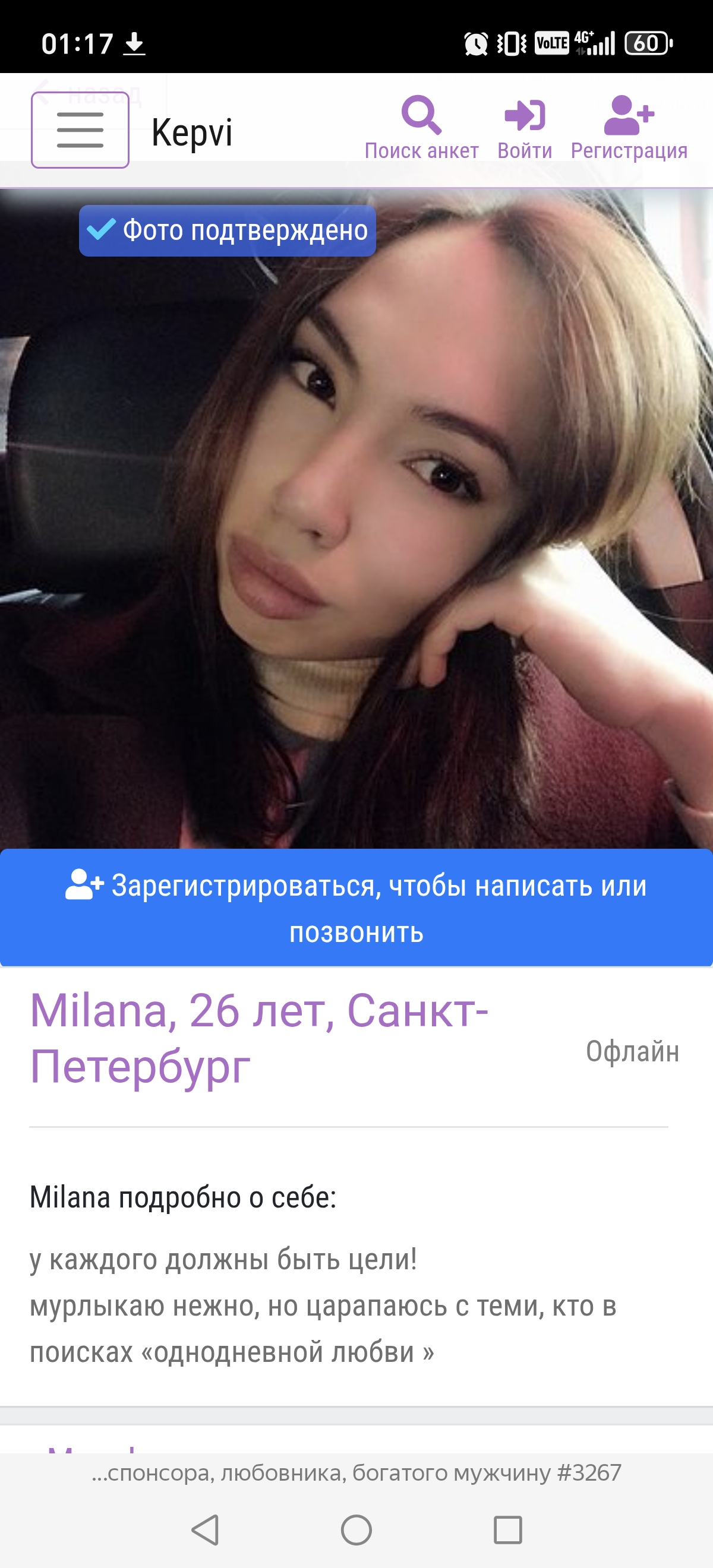Open Поиск анкет profile search
The image size is (713, 1568).
click(421, 128)
